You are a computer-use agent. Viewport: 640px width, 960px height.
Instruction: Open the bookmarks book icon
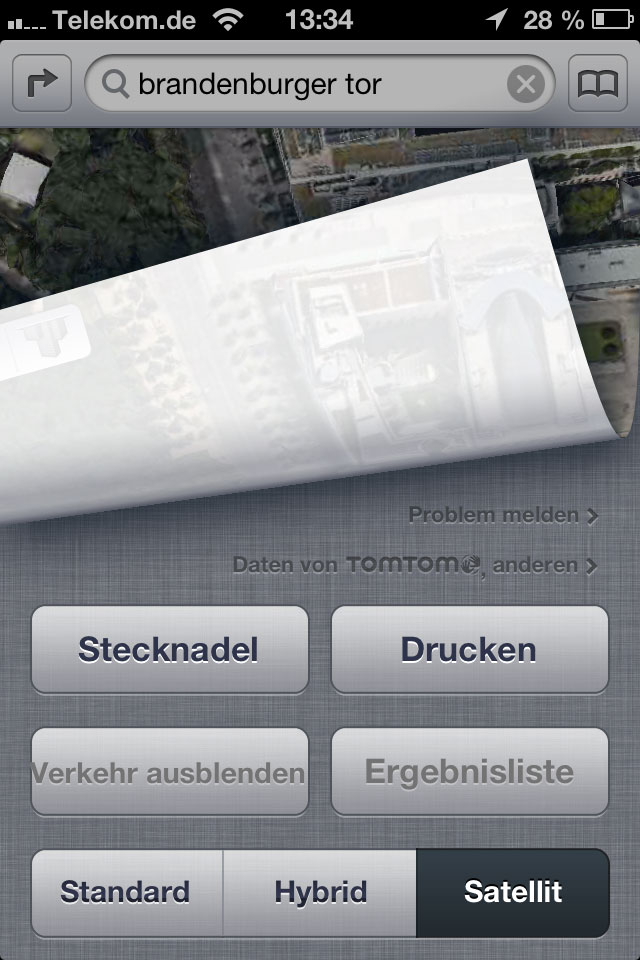pos(597,84)
